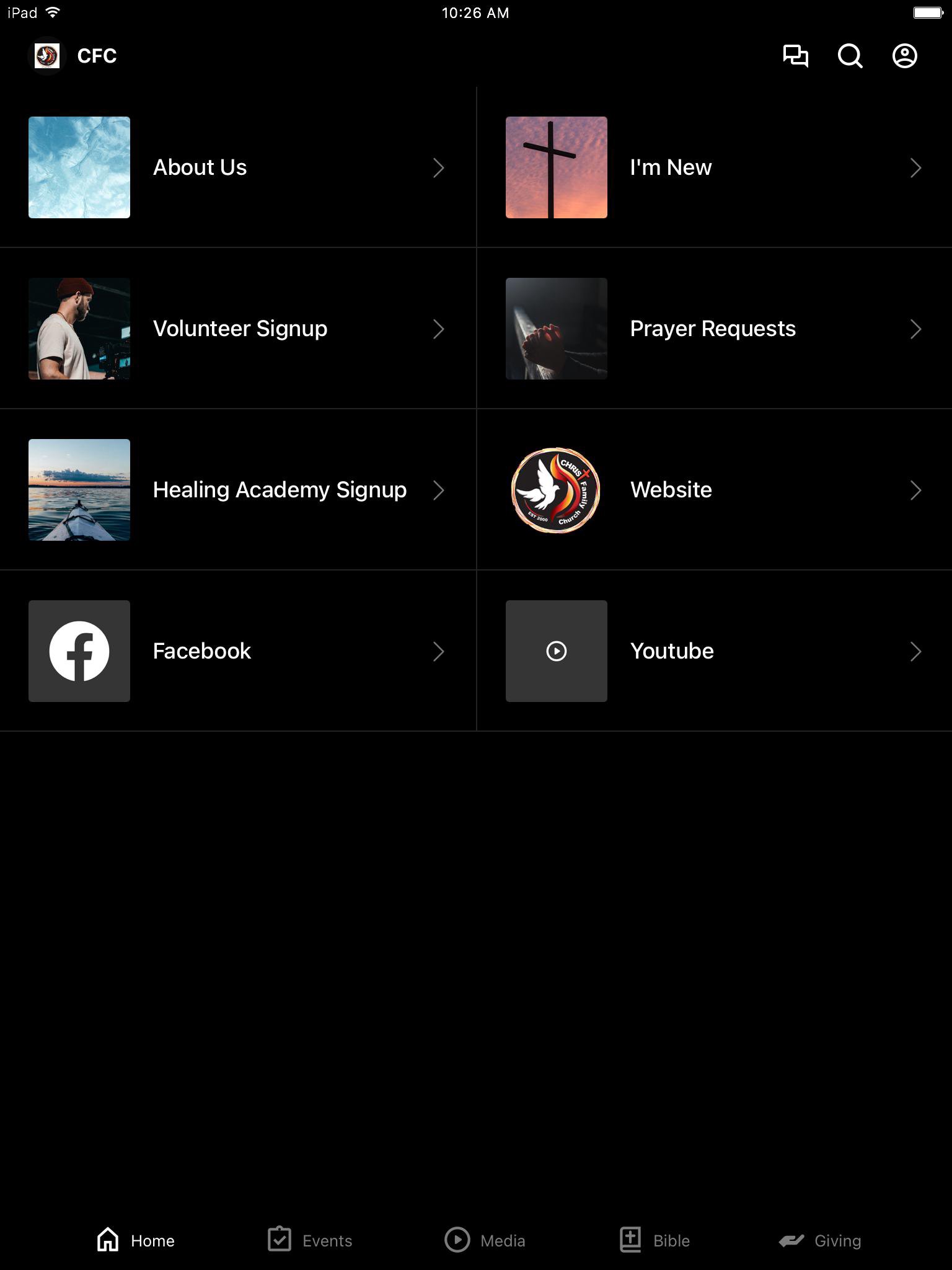Go to Prayer Requests

pyautogui.click(x=714, y=329)
